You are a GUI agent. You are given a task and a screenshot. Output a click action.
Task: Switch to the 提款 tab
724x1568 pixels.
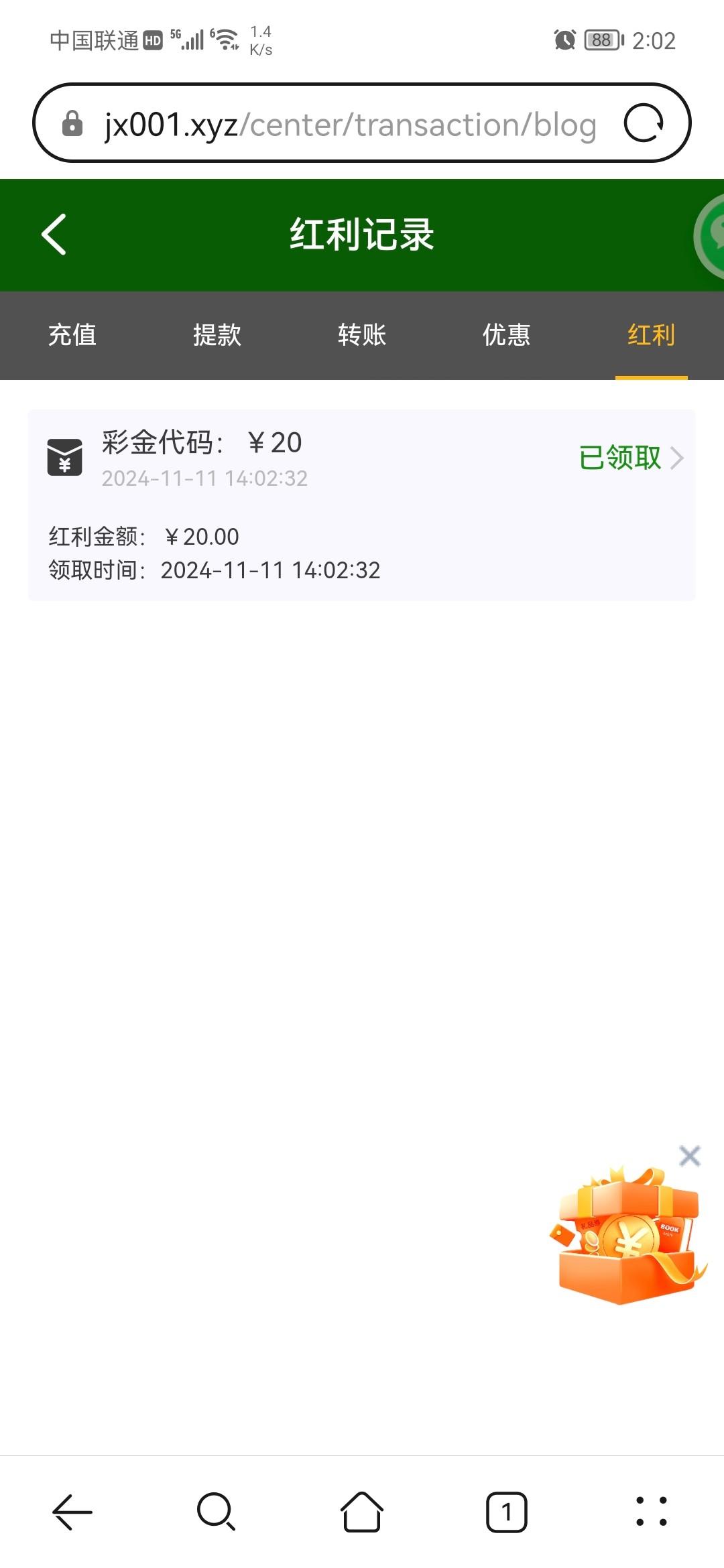(217, 335)
